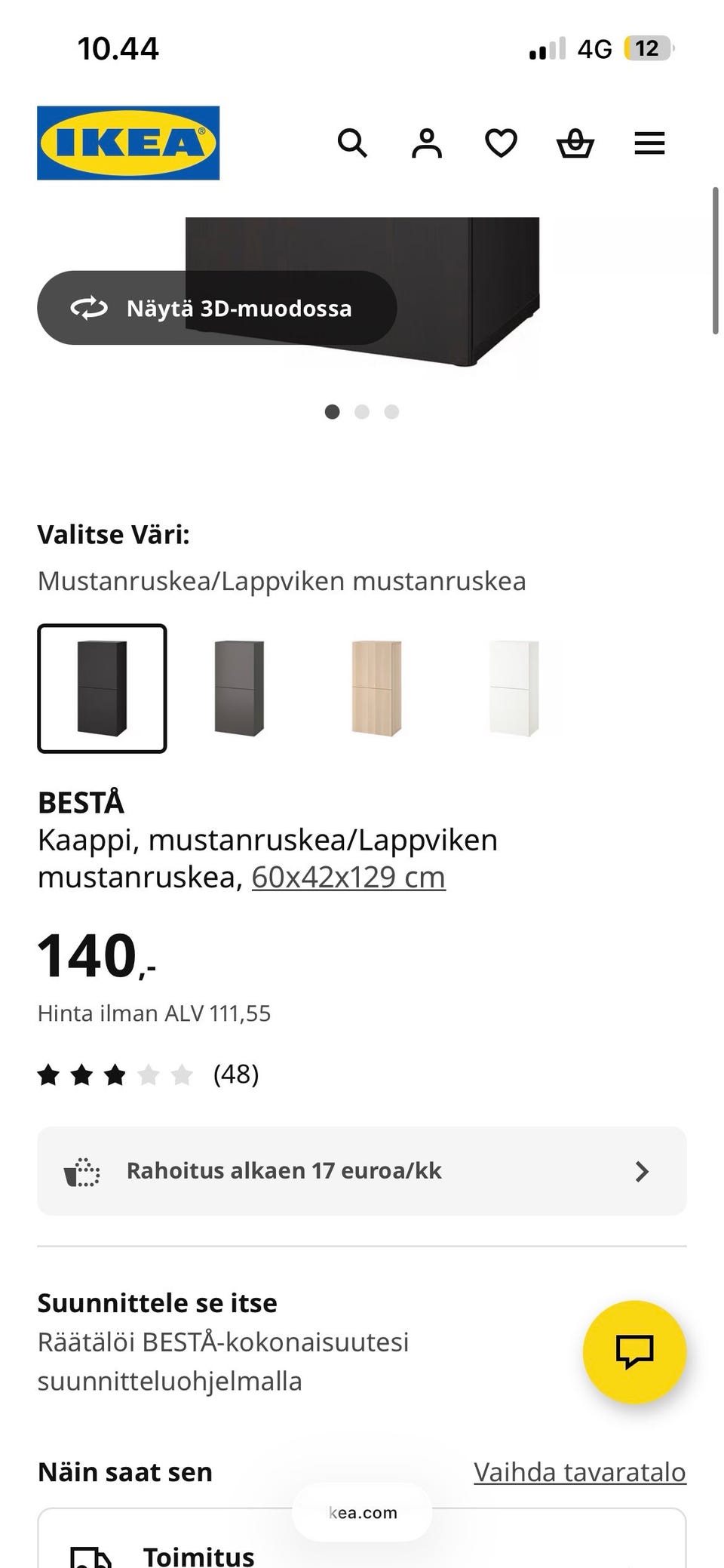This screenshot has height=1568, width=724.
Task: Keep the mustanruskea variant selected
Action: [101, 688]
